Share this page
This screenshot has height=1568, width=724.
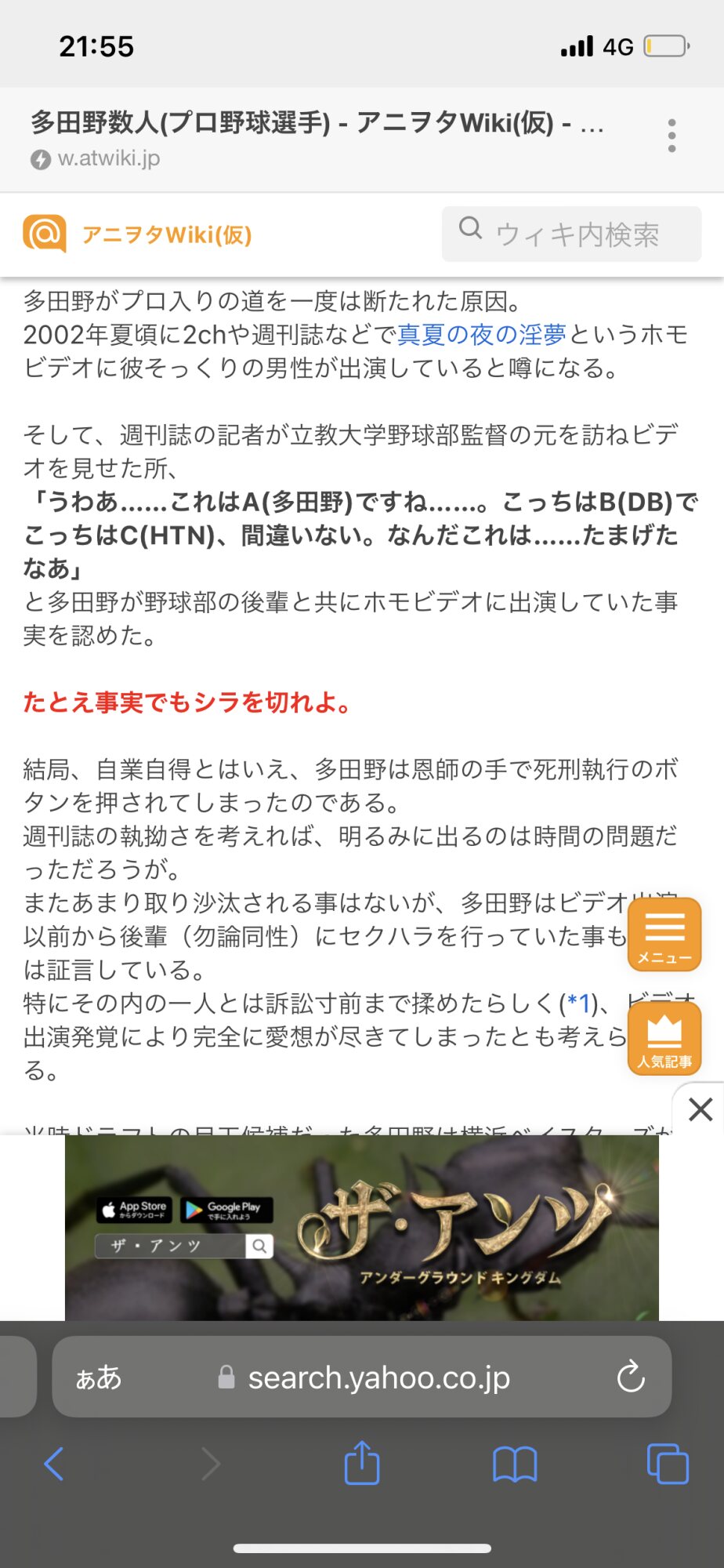361,1463
